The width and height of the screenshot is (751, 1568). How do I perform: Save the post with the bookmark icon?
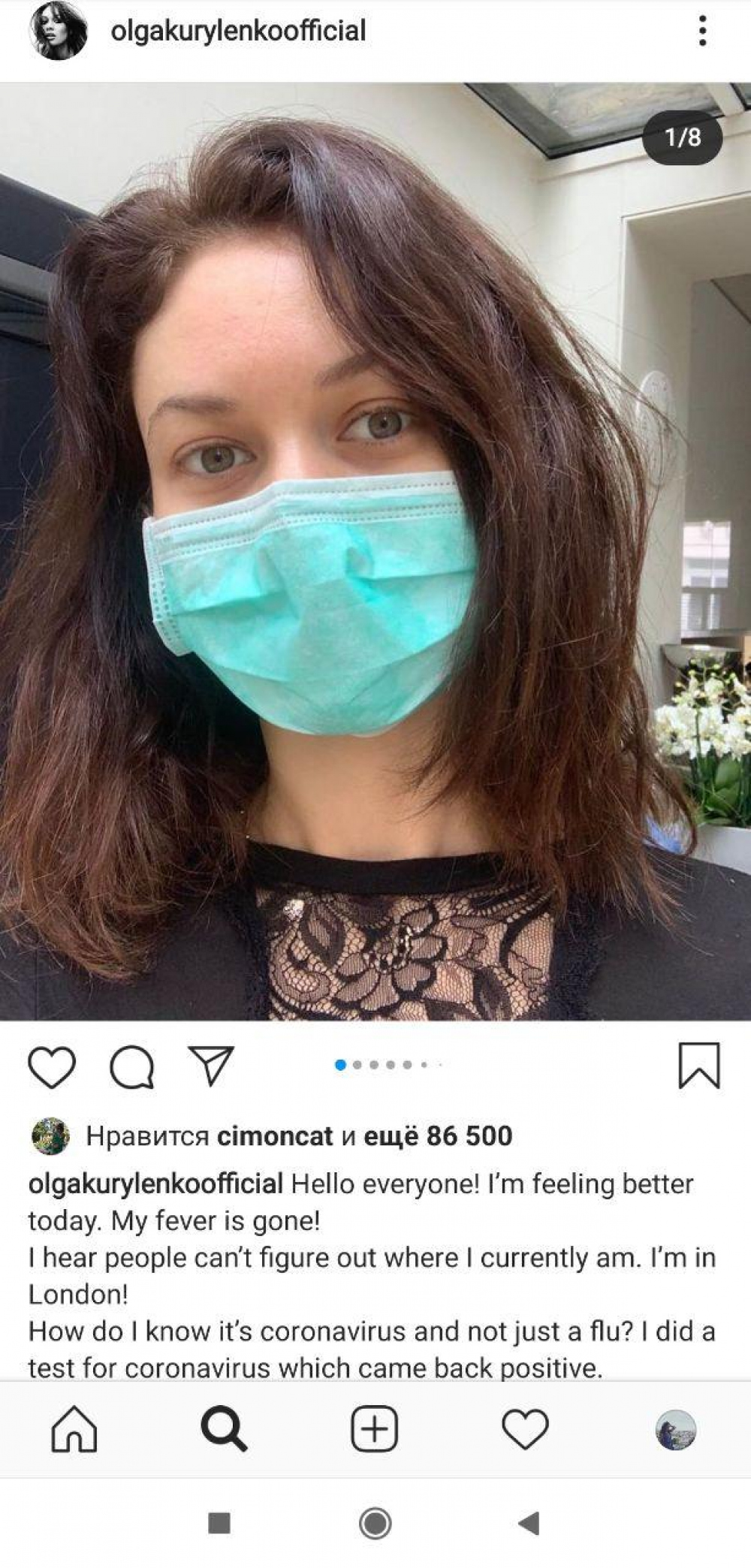point(699,1065)
